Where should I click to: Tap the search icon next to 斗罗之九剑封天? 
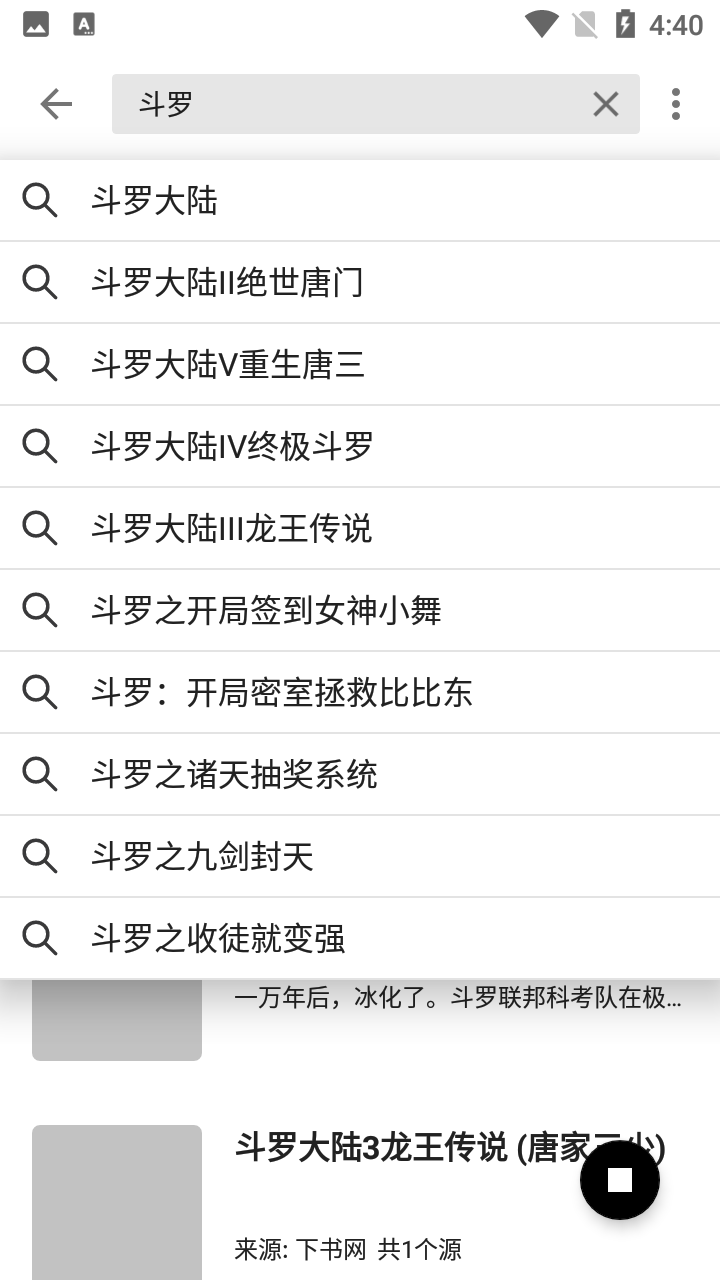point(41,856)
